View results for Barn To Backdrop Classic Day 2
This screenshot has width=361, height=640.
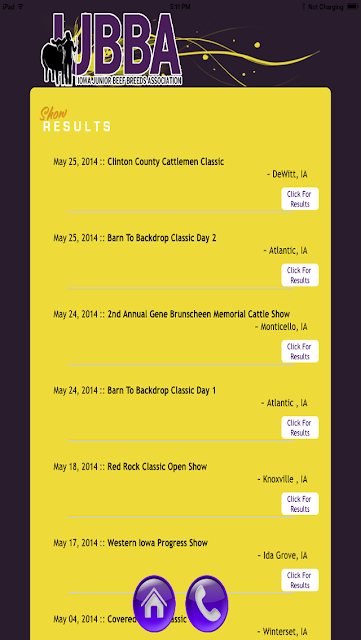[x=300, y=275]
